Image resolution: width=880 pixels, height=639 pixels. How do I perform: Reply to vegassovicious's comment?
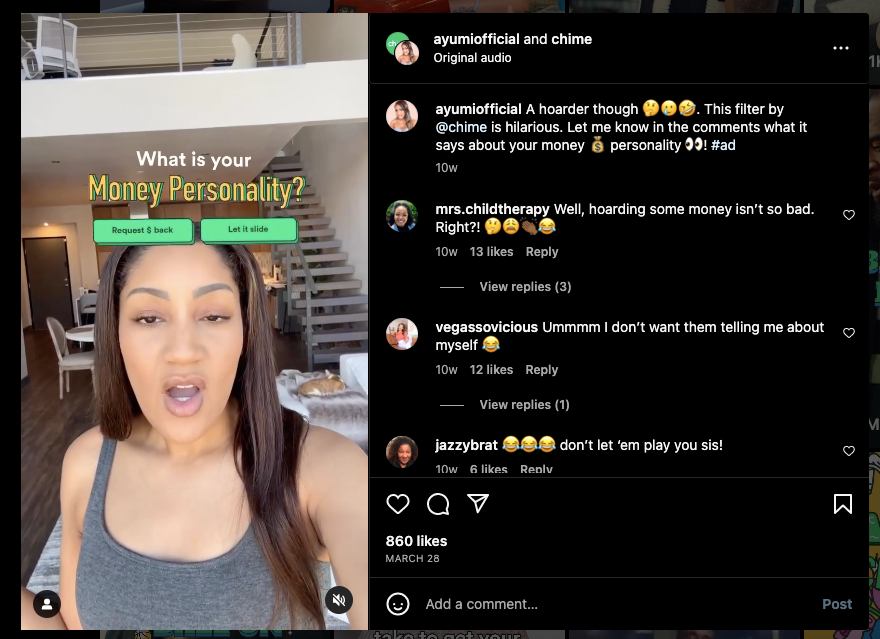[x=542, y=370]
